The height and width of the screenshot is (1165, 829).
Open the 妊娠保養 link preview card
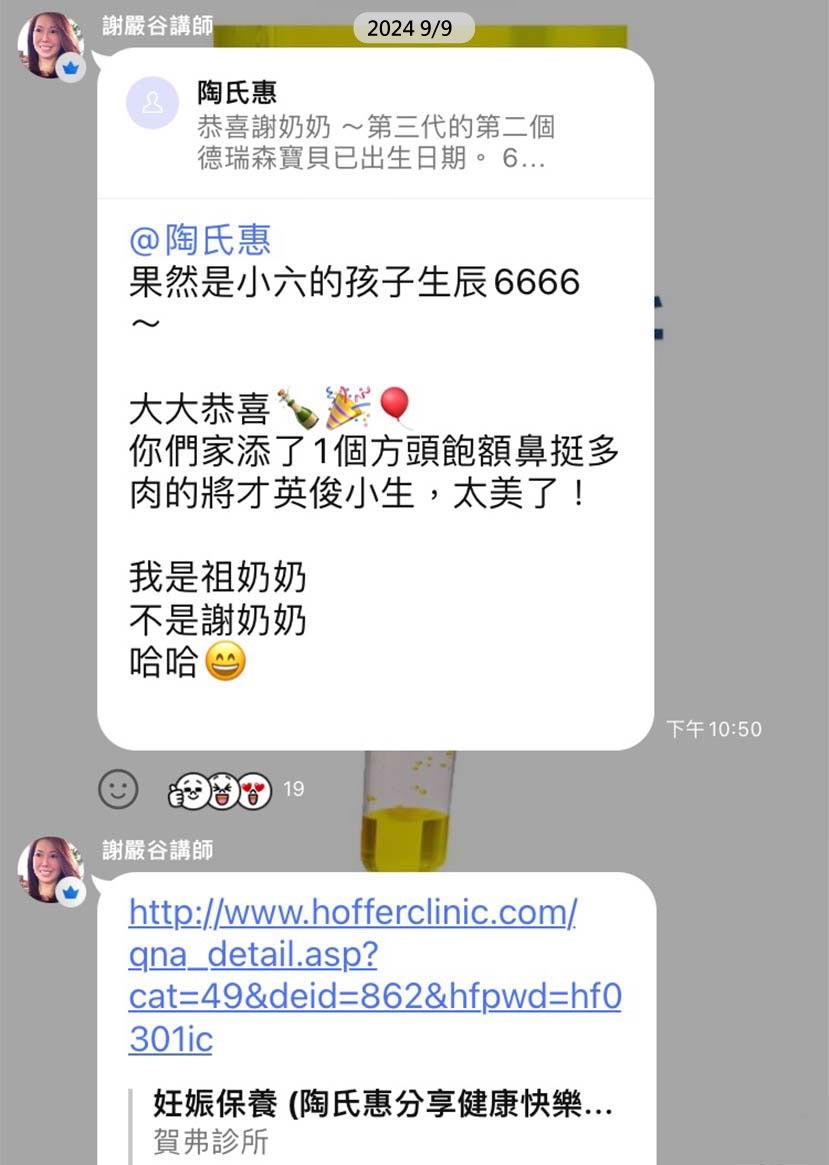coord(382,1122)
